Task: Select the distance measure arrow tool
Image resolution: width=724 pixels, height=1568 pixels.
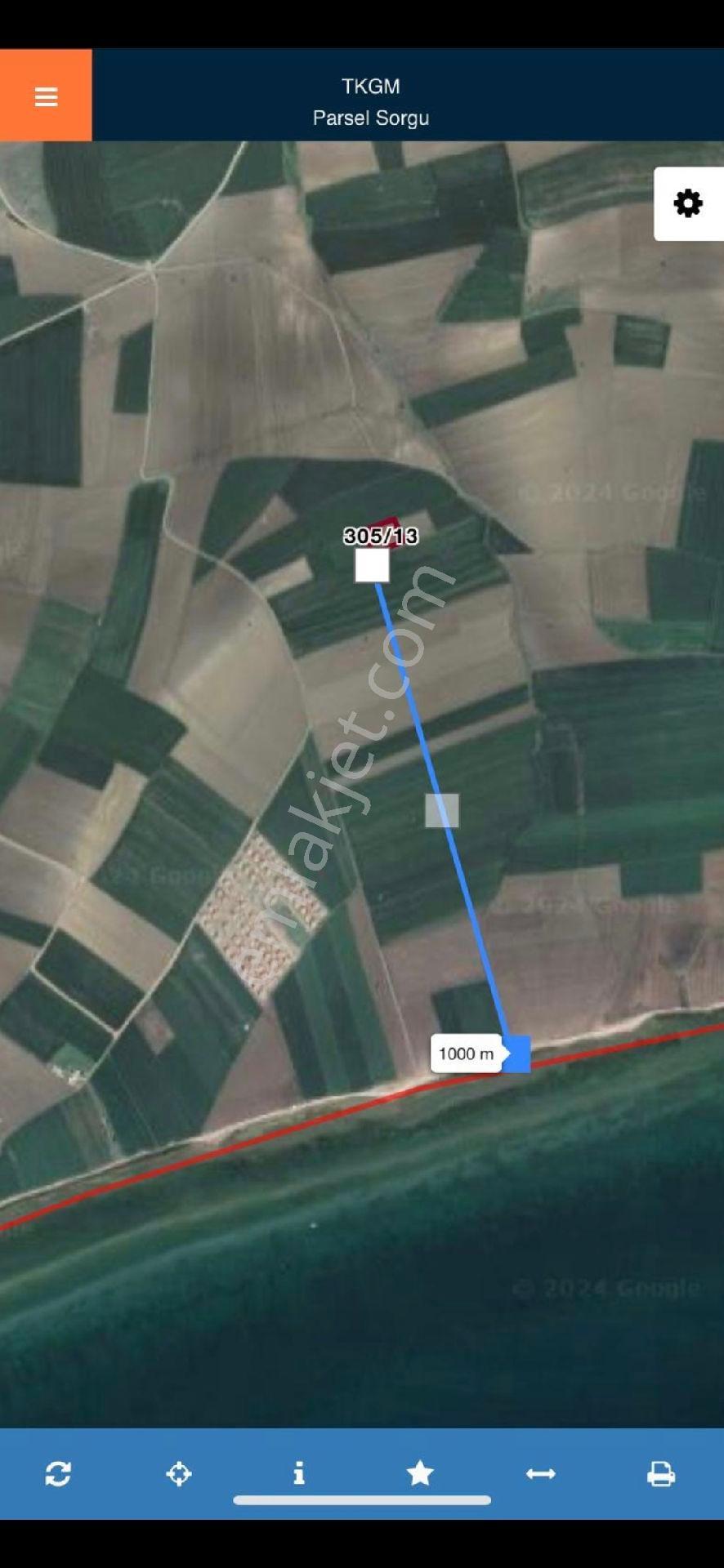Action: pos(541,1474)
